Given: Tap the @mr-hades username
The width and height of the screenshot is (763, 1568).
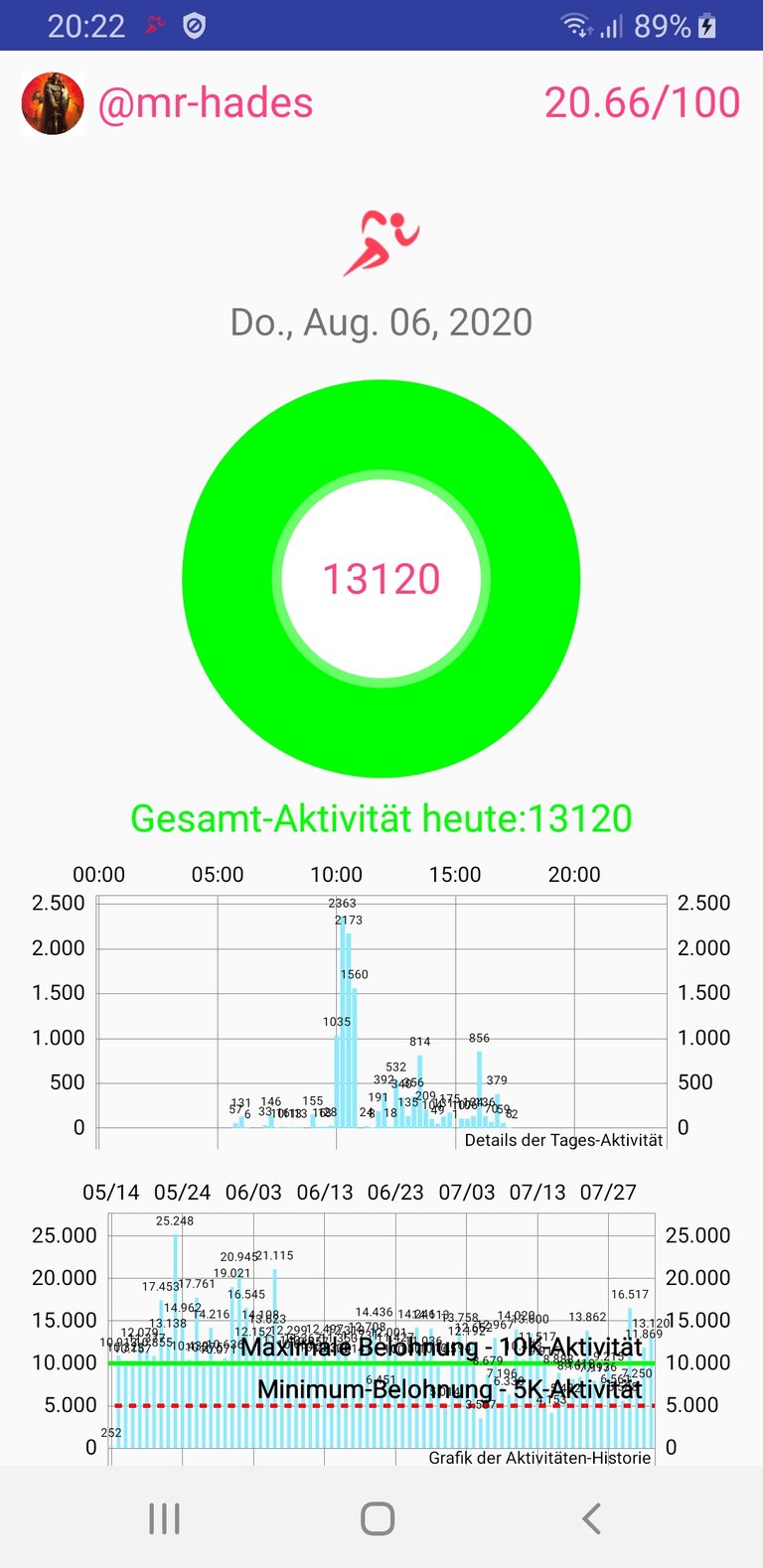Looking at the screenshot, I should pyautogui.click(x=206, y=103).
